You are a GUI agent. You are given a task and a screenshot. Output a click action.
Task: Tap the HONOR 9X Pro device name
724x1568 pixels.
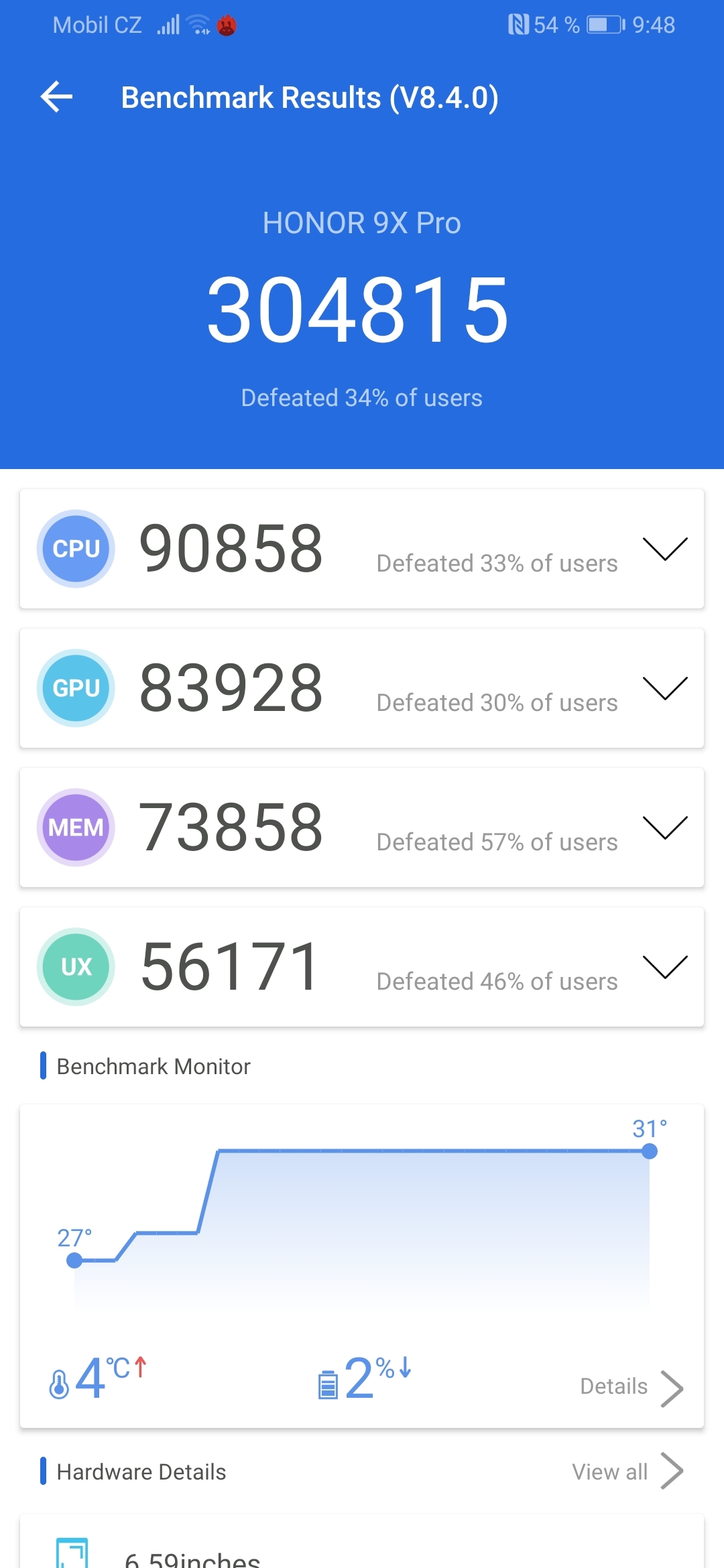pyautogui.click(x=361, y=222)
